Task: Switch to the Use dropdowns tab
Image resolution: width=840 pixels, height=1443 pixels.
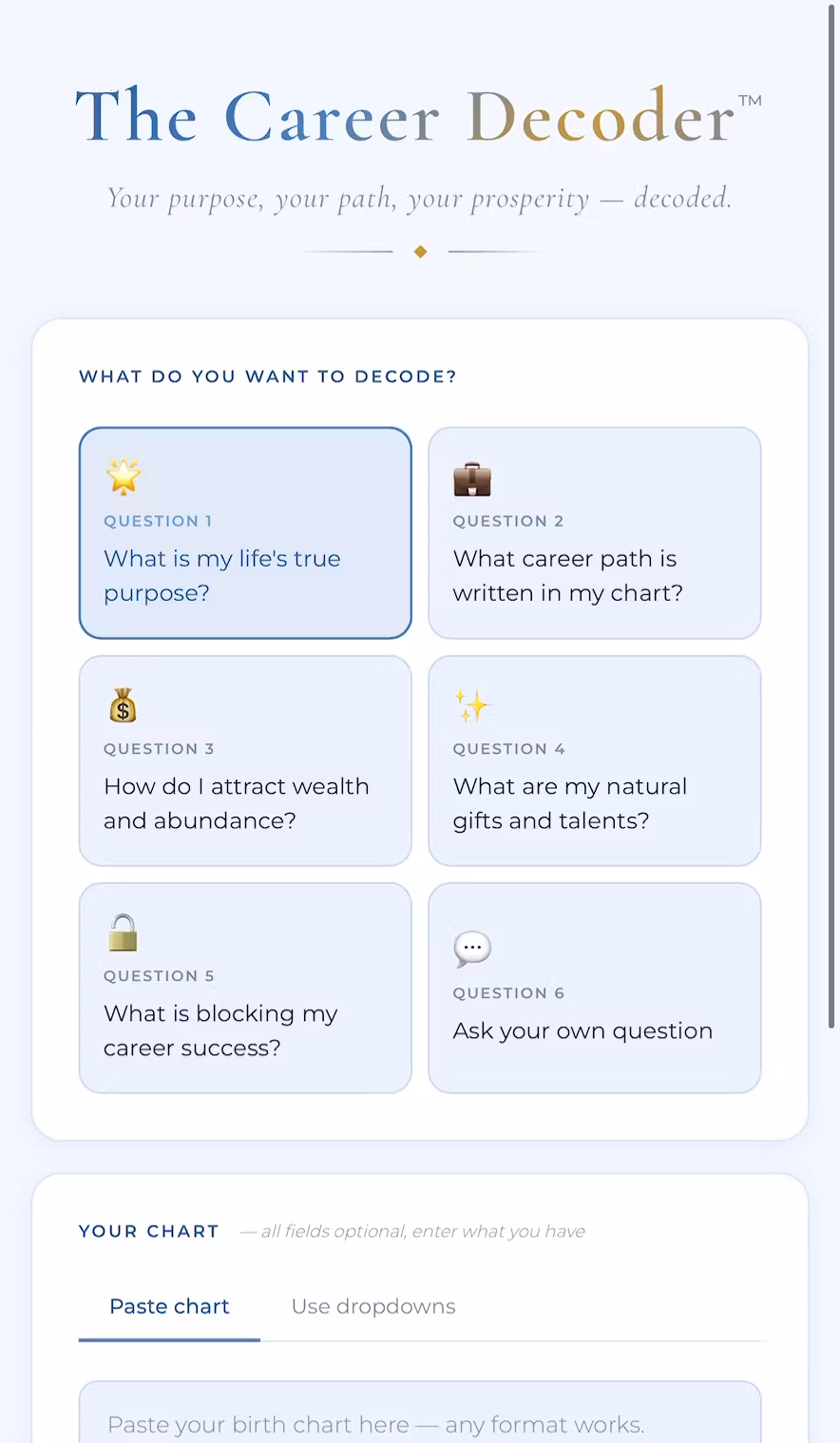Action: tap(373, 1307)
